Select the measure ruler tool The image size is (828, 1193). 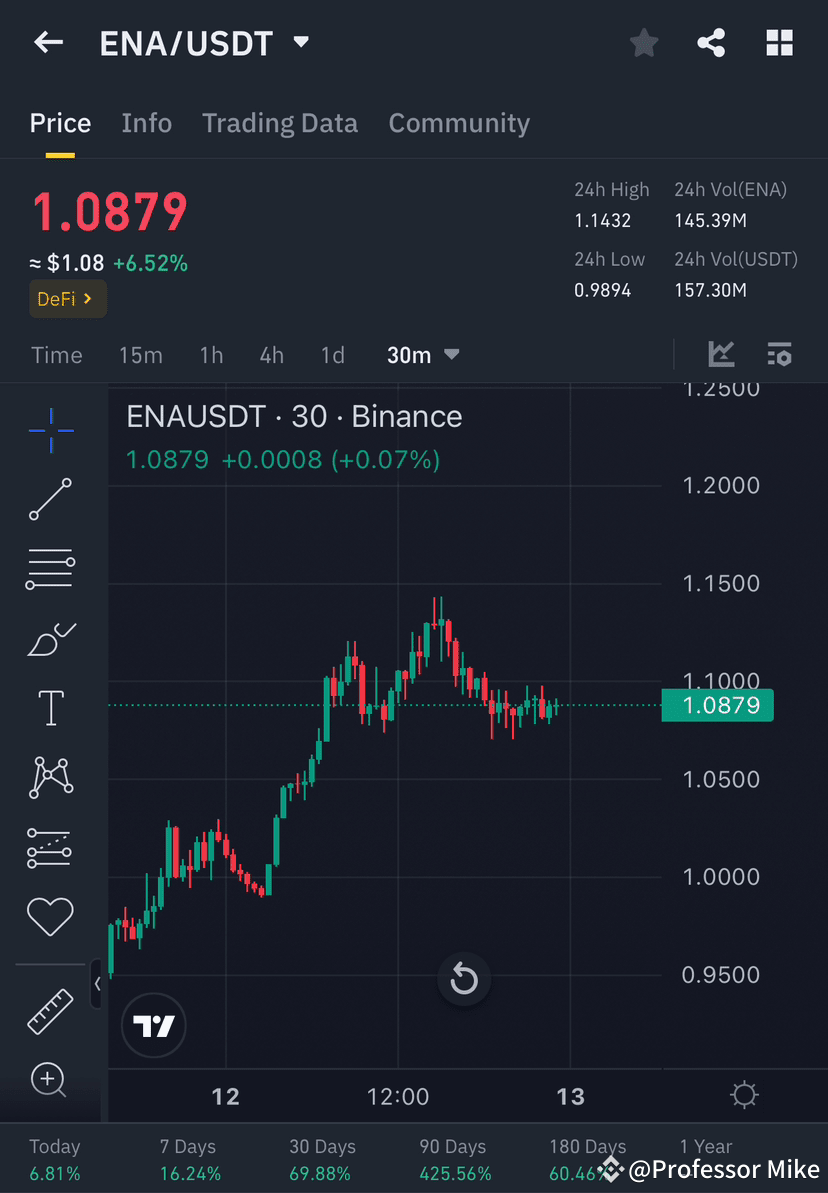(x=50, y=1010)
